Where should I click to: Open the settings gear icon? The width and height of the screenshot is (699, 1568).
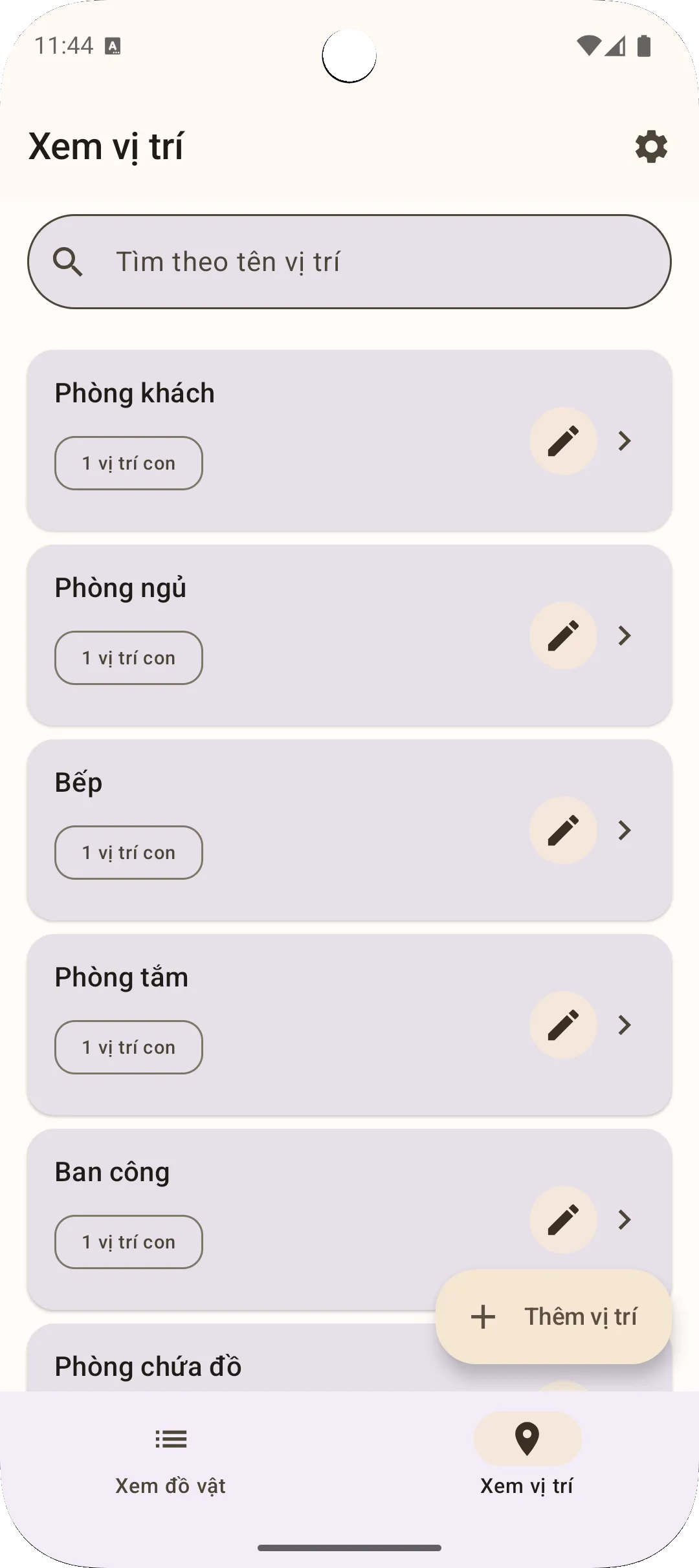pos(650,147)
